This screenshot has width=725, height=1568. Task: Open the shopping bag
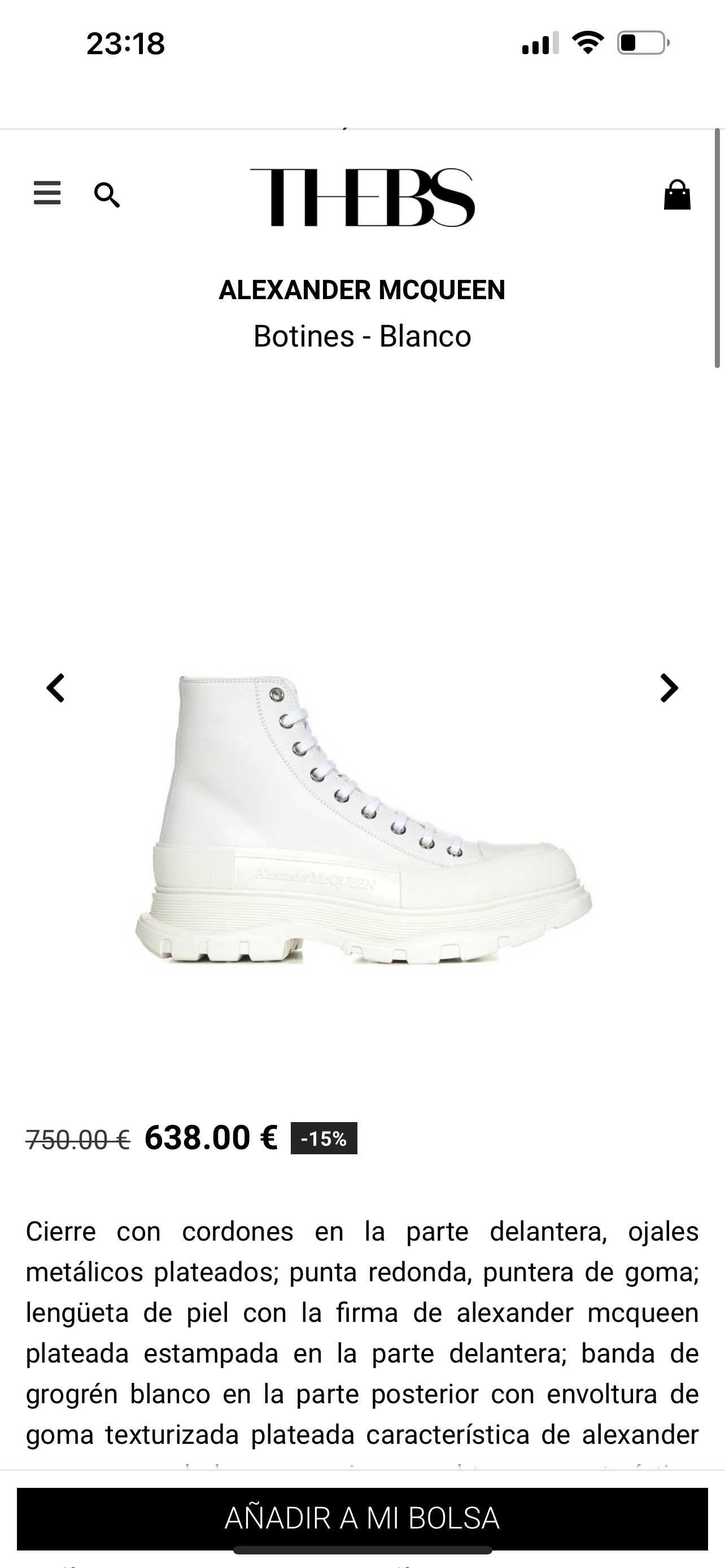point(676,195)
